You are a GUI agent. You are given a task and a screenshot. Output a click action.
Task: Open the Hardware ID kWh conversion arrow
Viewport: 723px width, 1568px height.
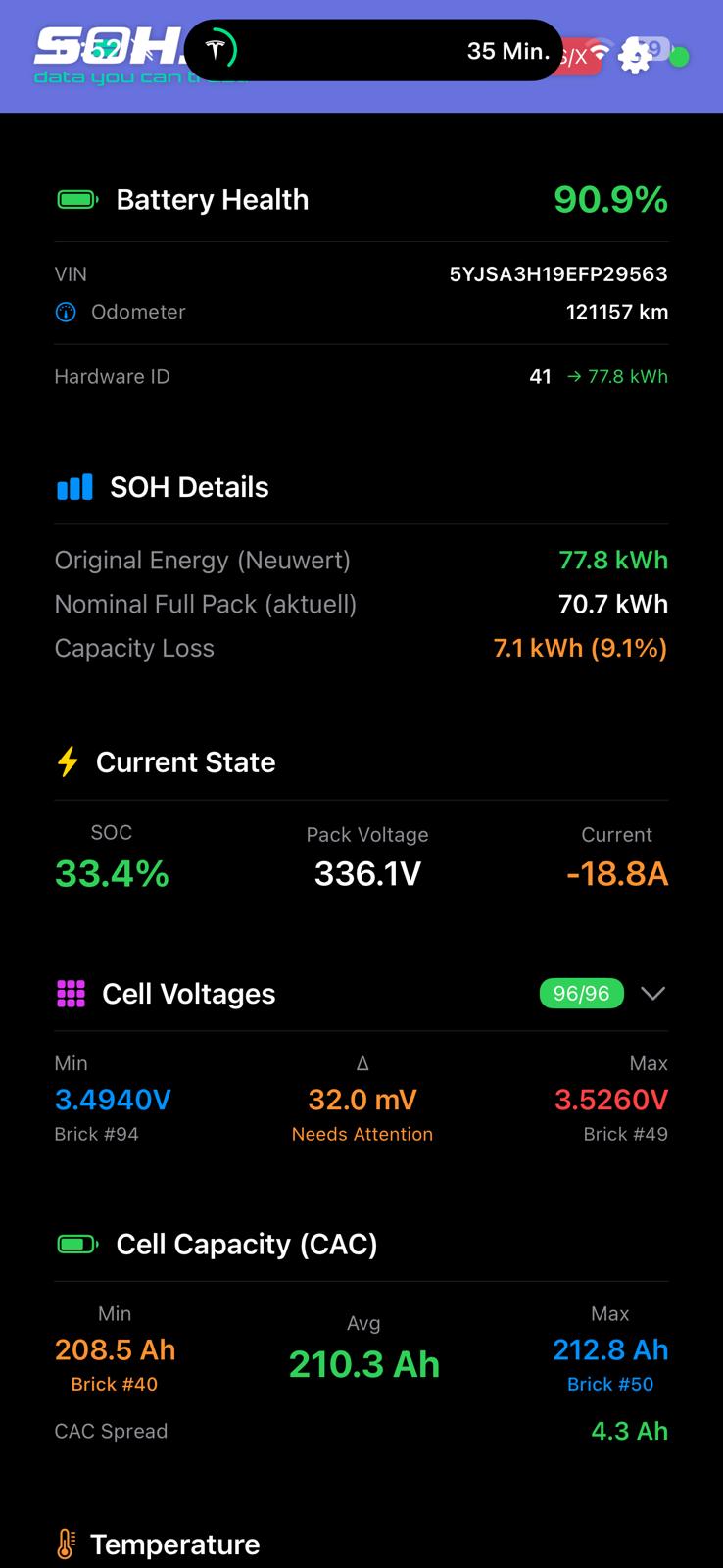click(575, 376)
